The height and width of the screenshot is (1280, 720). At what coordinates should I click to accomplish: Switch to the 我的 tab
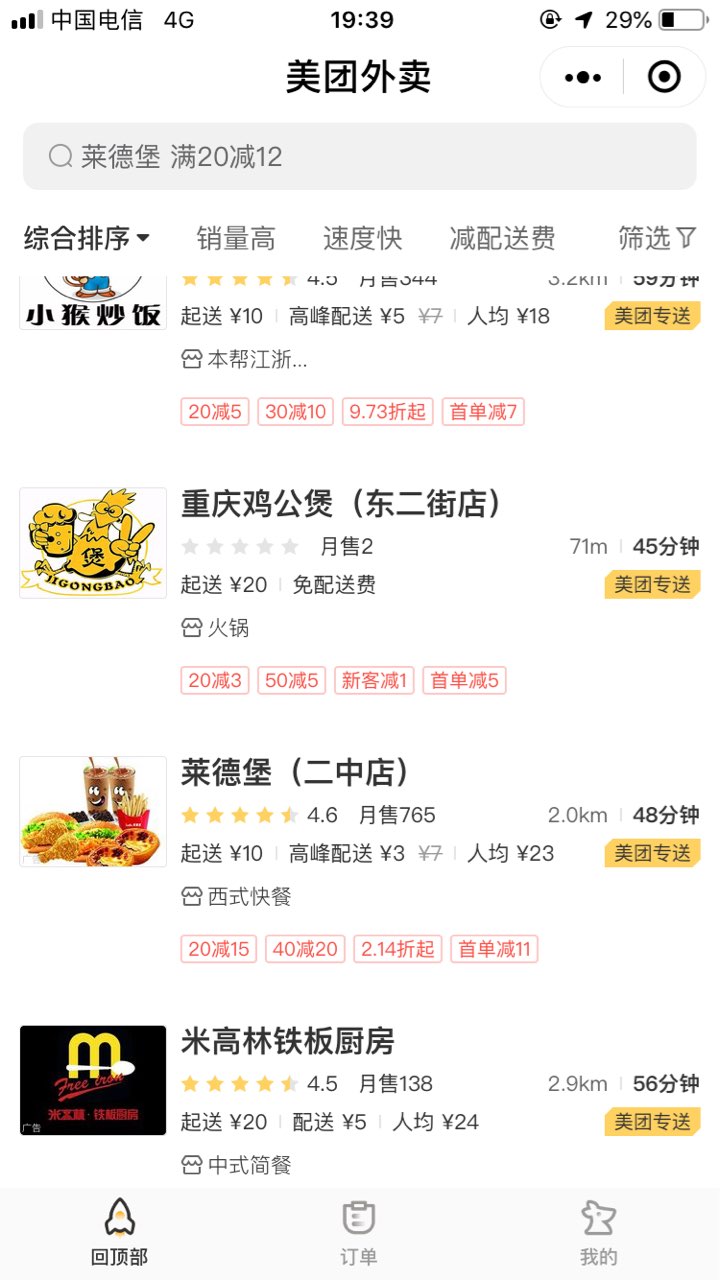tap(599, 1234)
